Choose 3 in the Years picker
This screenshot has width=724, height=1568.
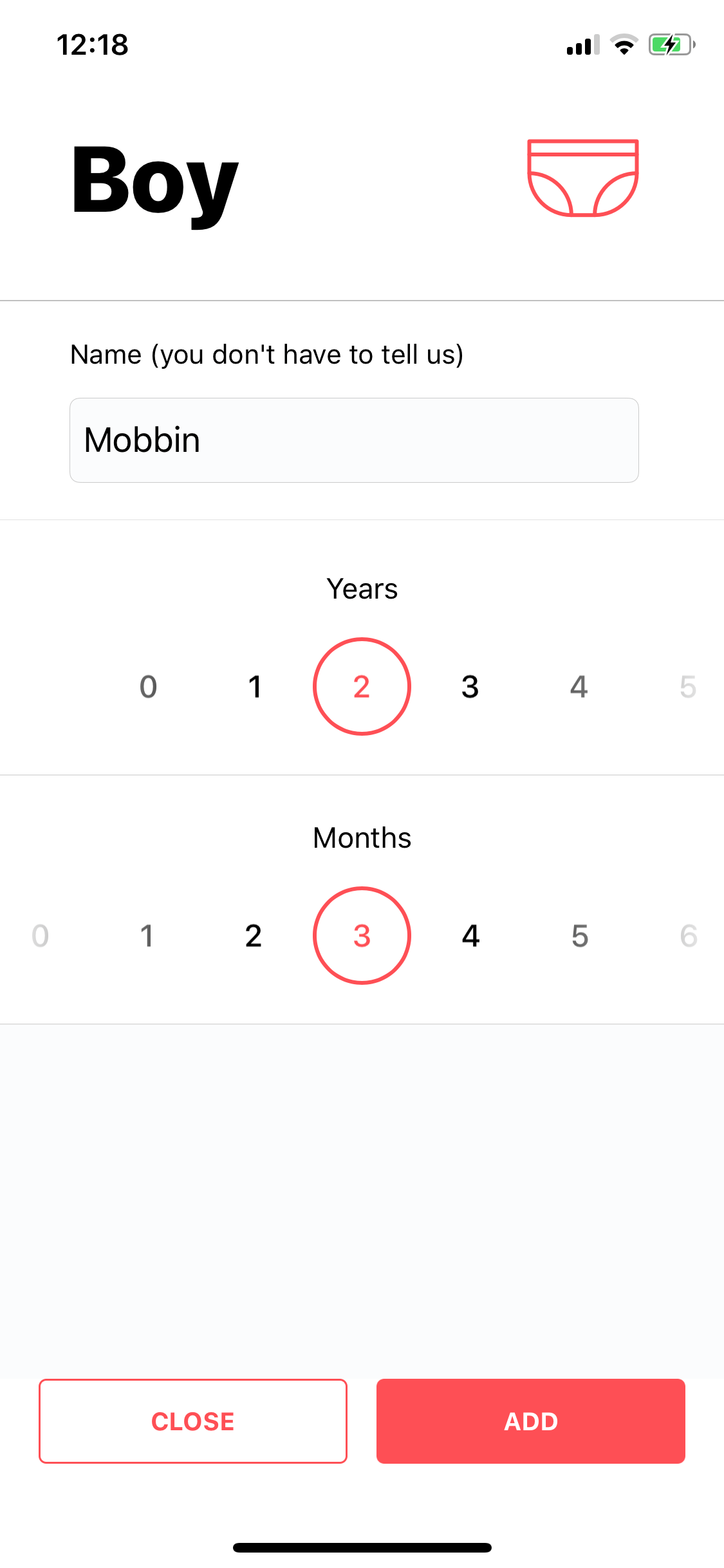tap(470, 687)
